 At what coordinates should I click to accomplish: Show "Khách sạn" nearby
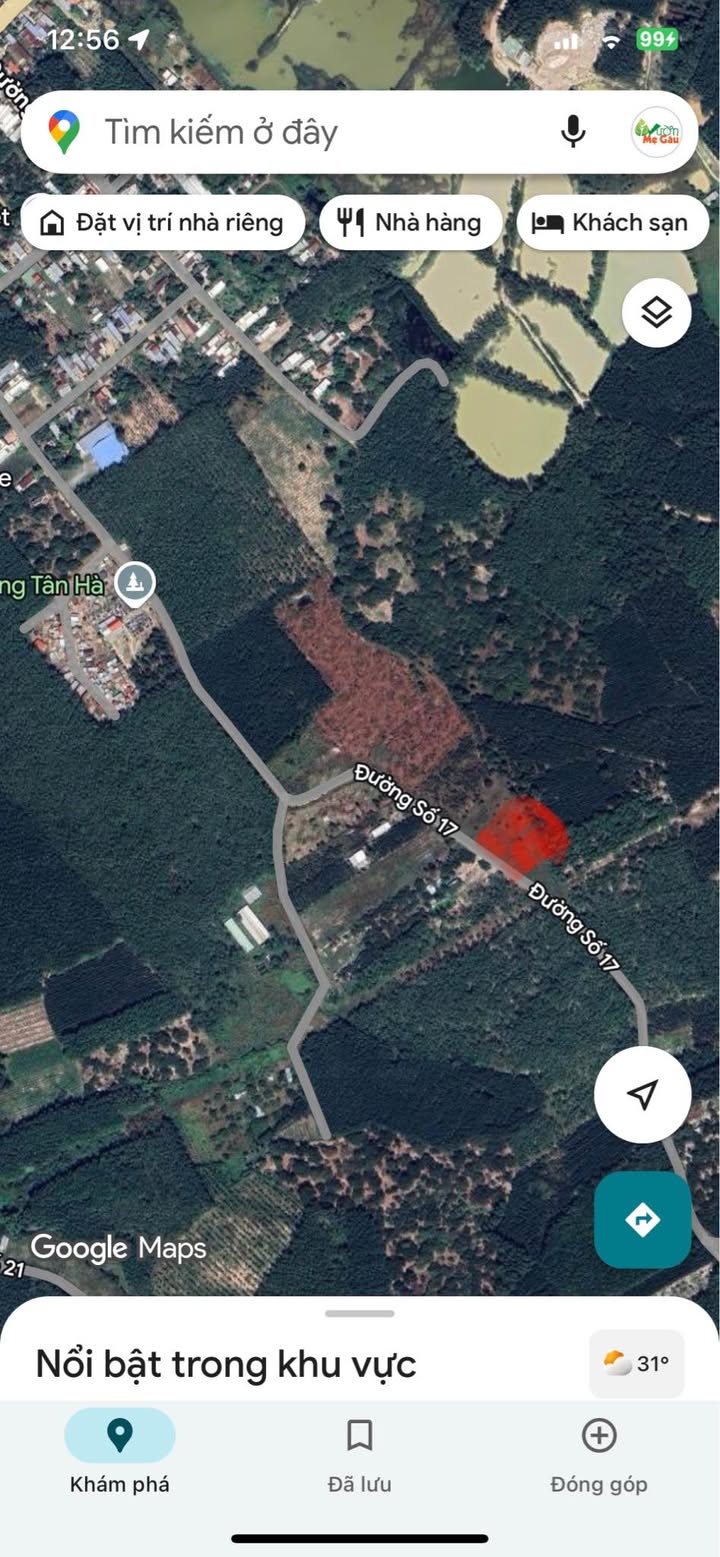pyautogui.click(x=612, y=222)
